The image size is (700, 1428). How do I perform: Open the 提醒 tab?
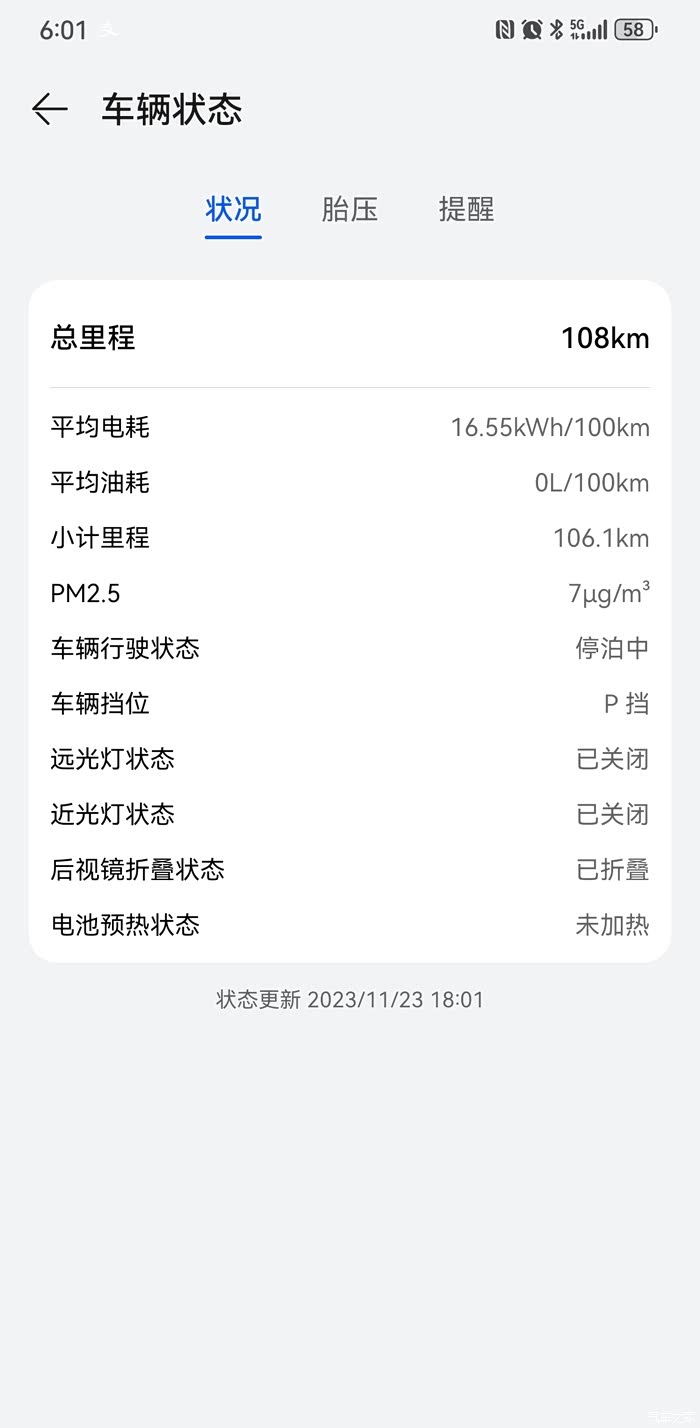pyautogui.click(x=466, y=210)
